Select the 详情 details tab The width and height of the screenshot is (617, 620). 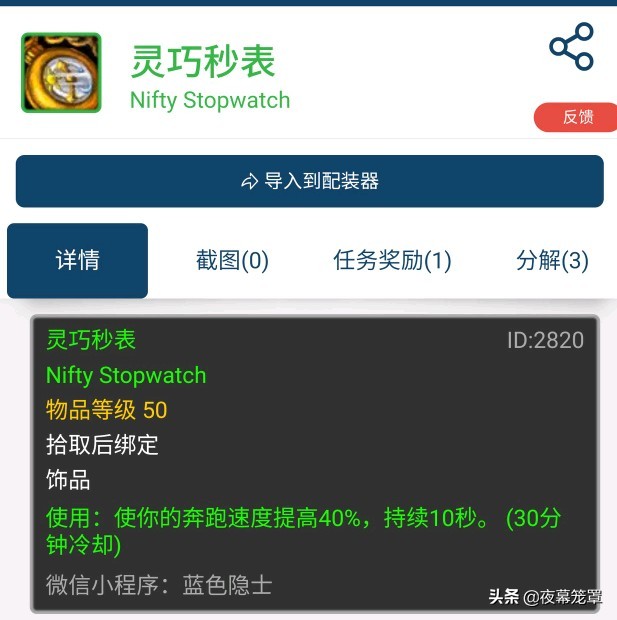point(77,261)
